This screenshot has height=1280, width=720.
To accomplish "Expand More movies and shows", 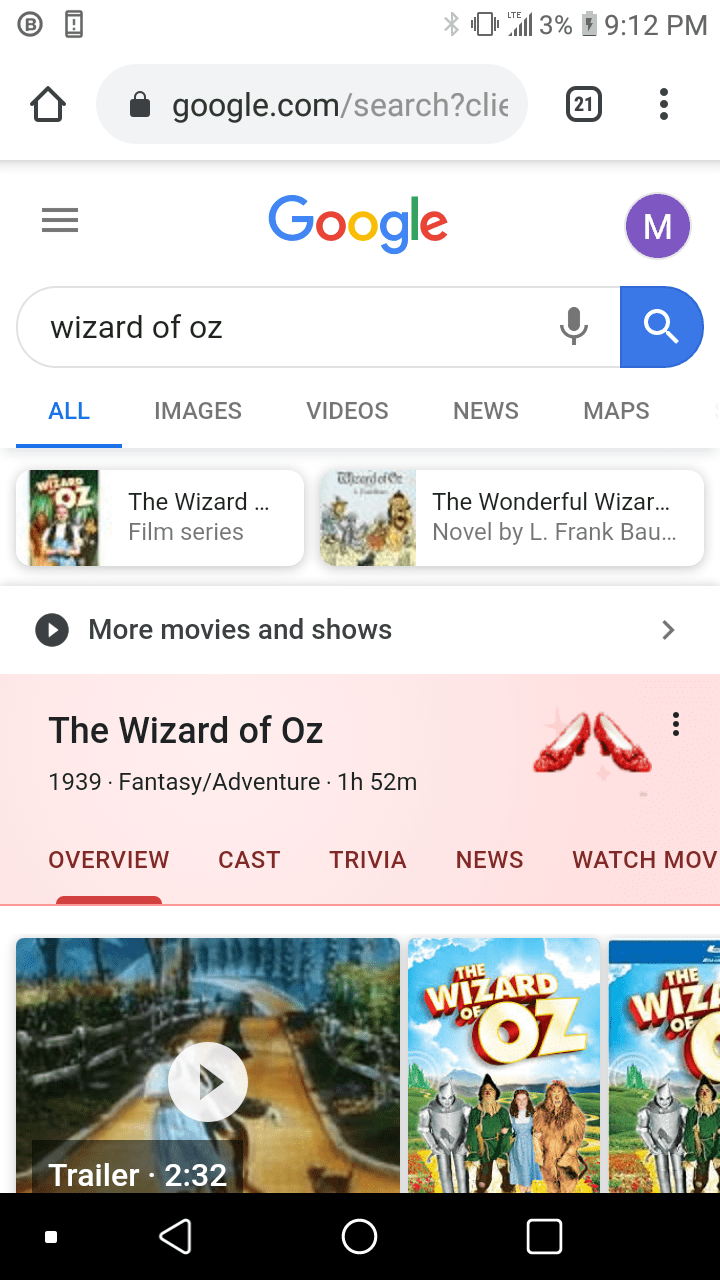I will point(360,629).
